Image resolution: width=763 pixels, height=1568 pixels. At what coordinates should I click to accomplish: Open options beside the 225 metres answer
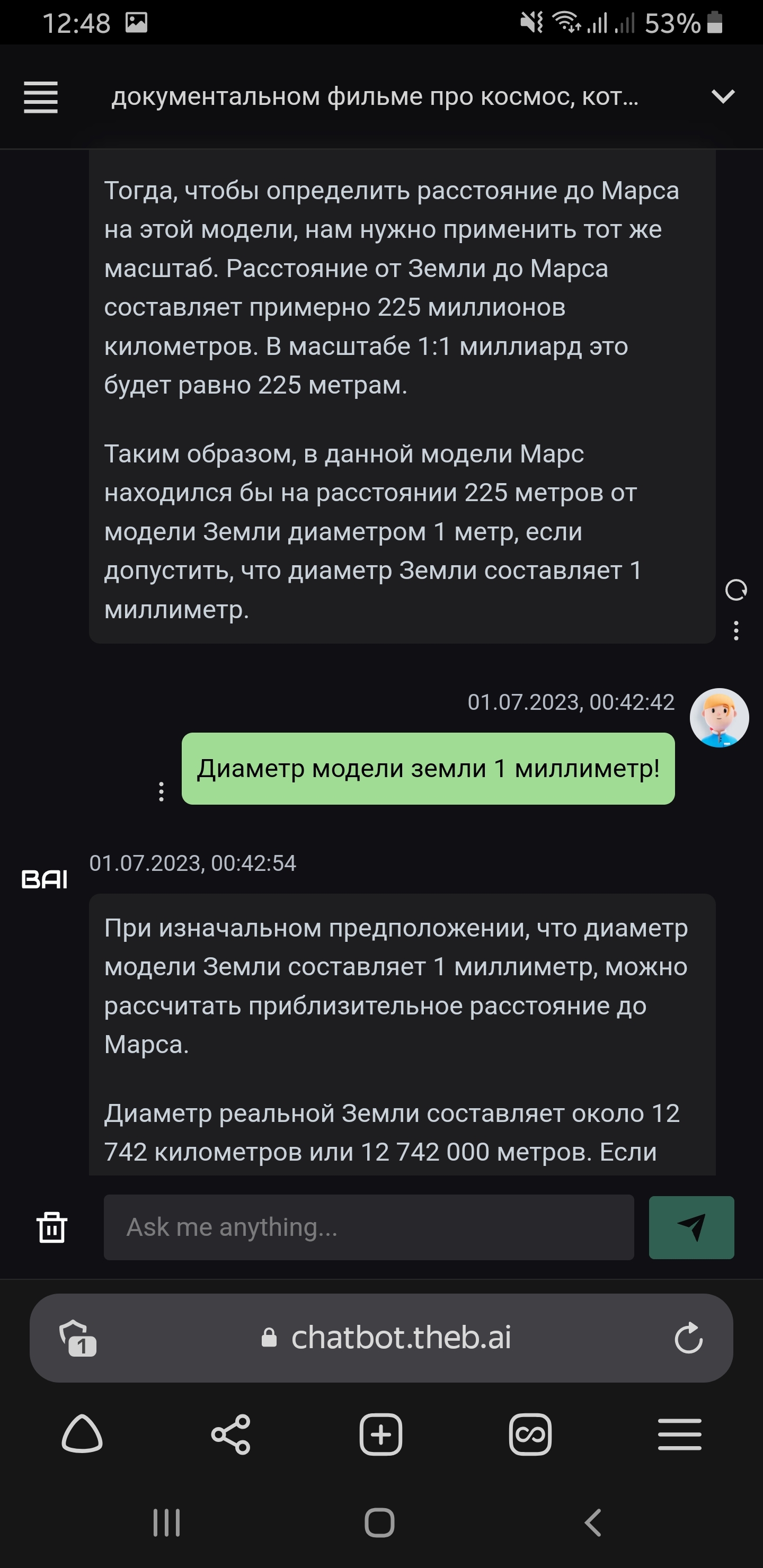click(735, 630)
